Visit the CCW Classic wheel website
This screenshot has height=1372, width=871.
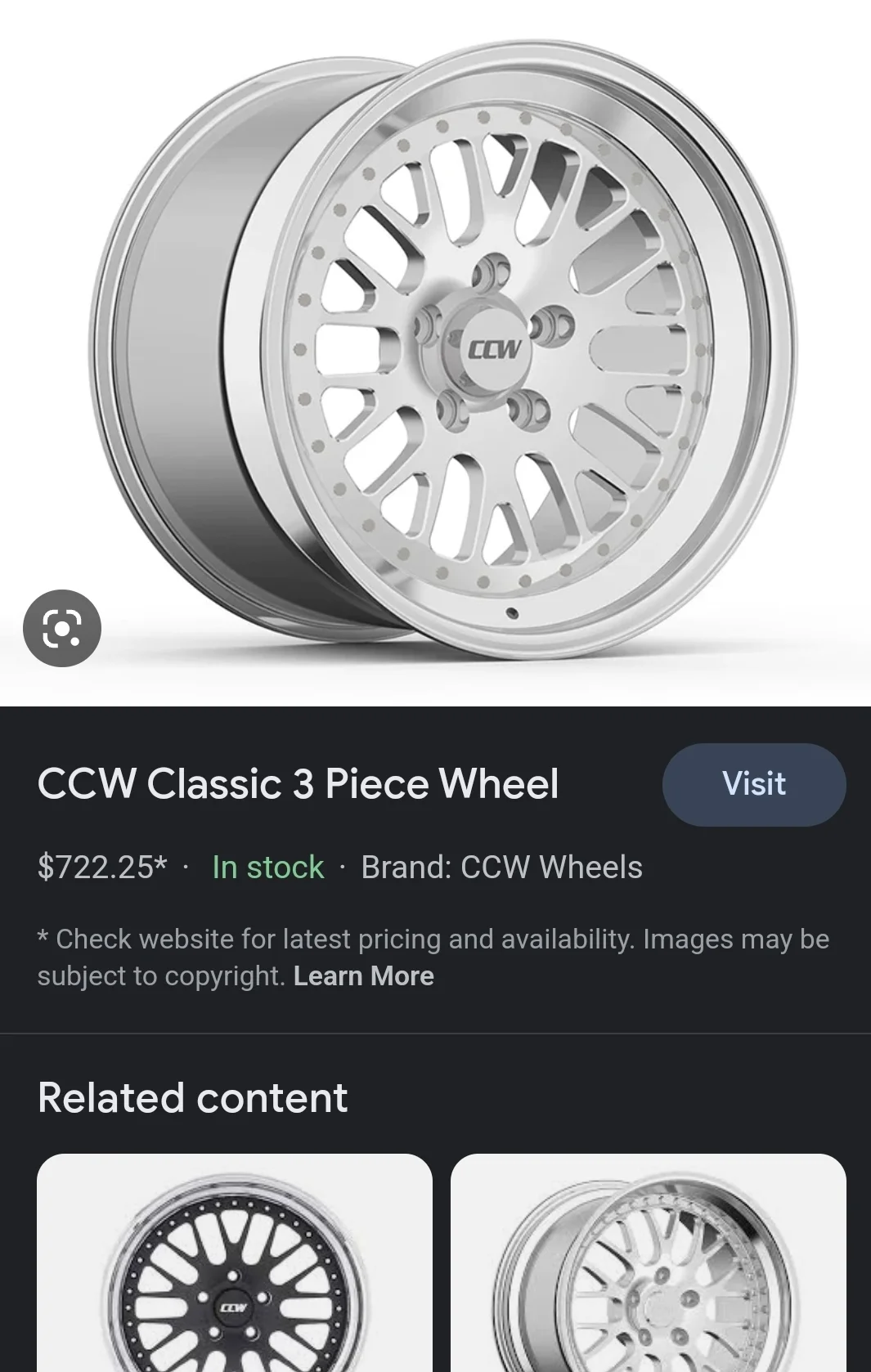pyautogui.click(x=753, y=784)
